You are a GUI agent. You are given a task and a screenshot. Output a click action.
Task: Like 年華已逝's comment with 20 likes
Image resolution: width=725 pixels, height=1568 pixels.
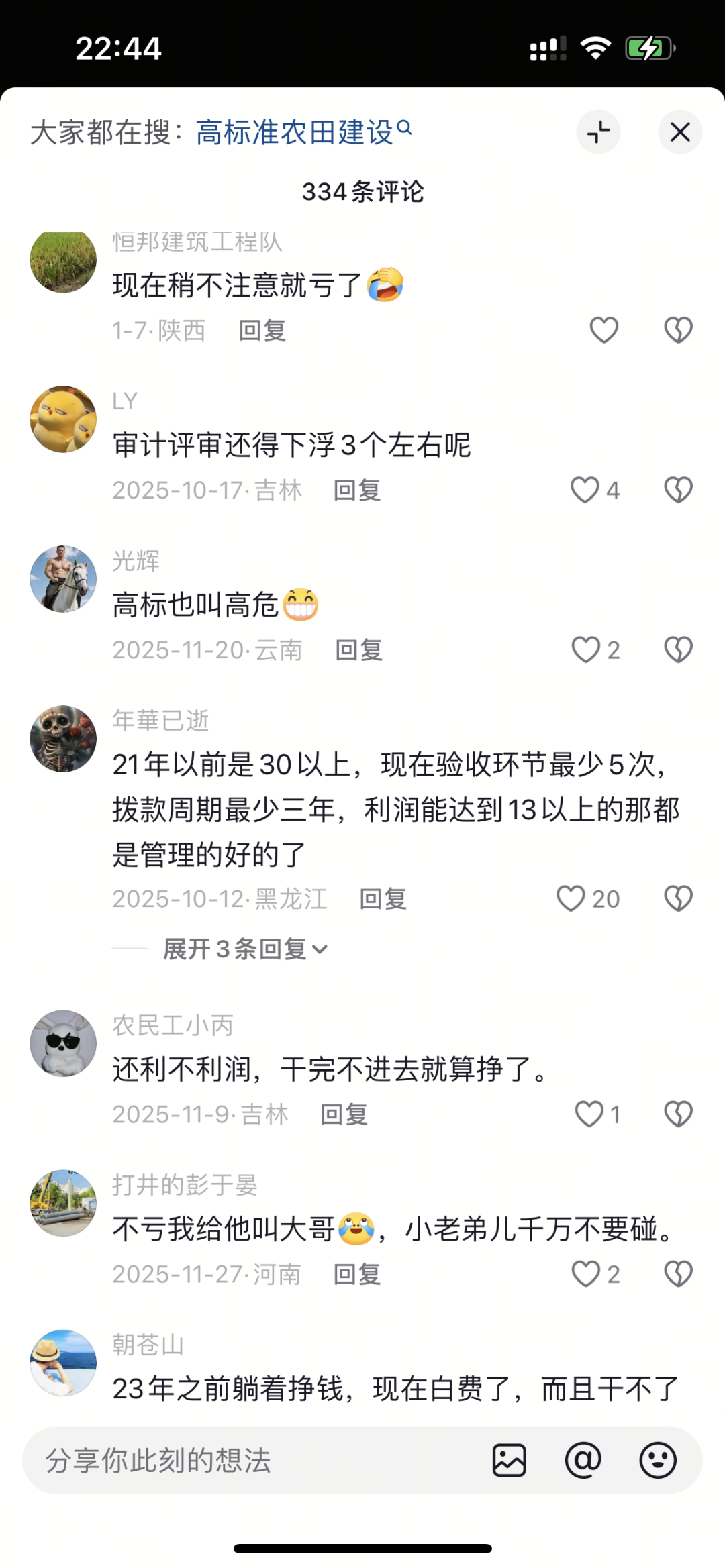tap(571, 898)
